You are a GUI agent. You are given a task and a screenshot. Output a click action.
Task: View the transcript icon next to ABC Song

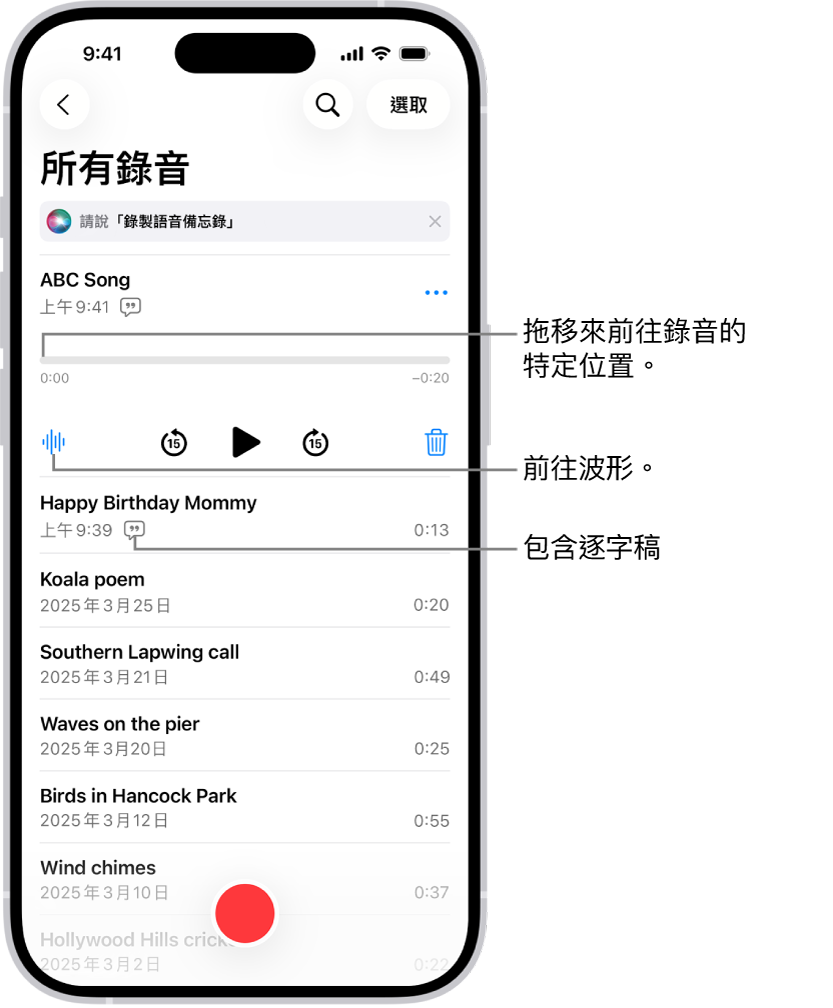(131, 307)
